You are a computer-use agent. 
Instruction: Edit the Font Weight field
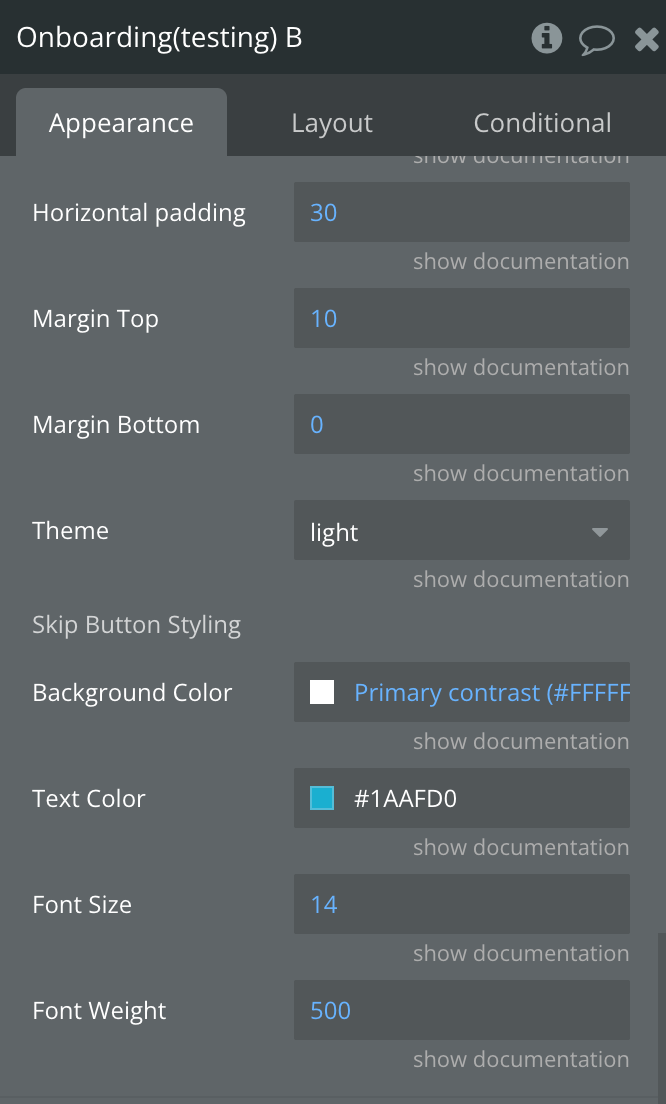(x=461, y=1010)
